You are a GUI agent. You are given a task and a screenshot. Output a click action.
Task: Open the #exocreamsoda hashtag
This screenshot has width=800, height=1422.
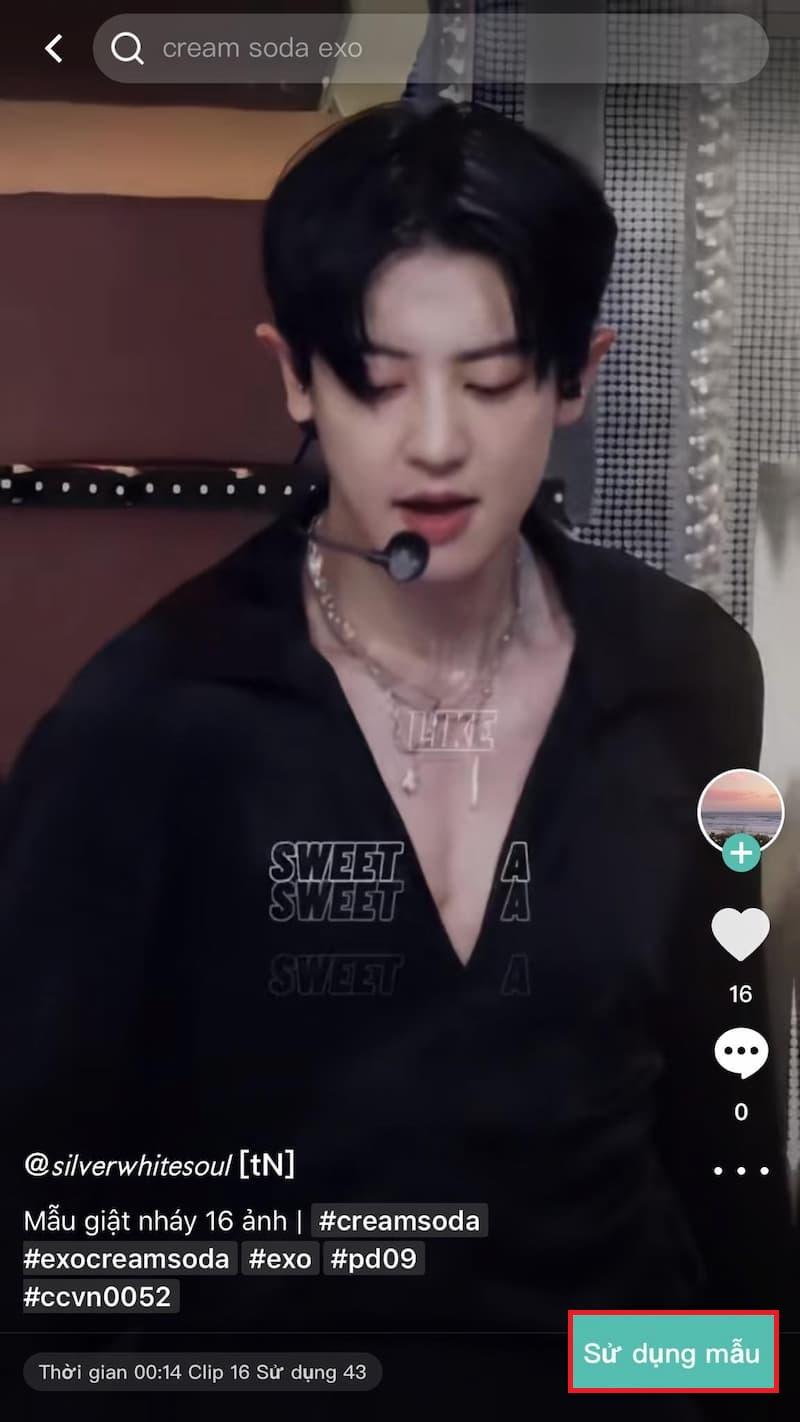[124, 1262]
